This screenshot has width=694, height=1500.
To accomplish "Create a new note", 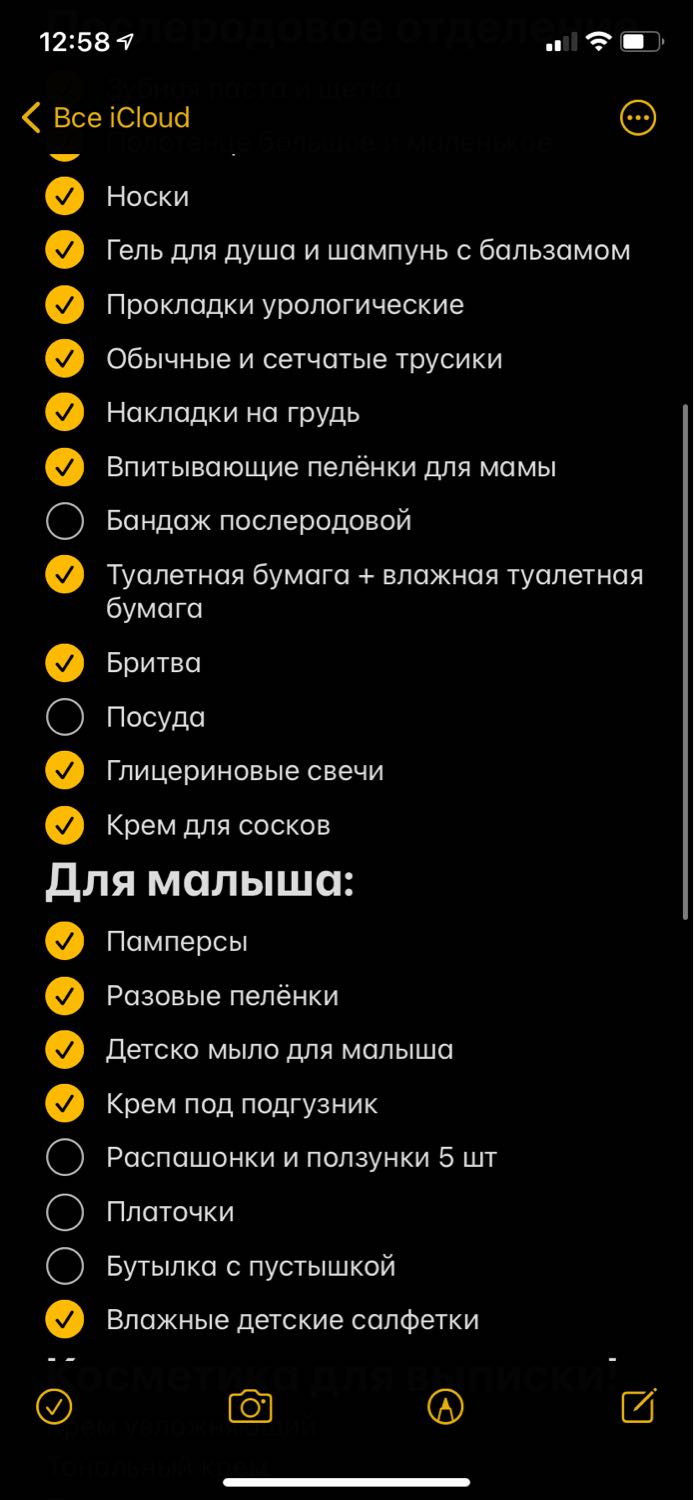I will (639, 1405).
